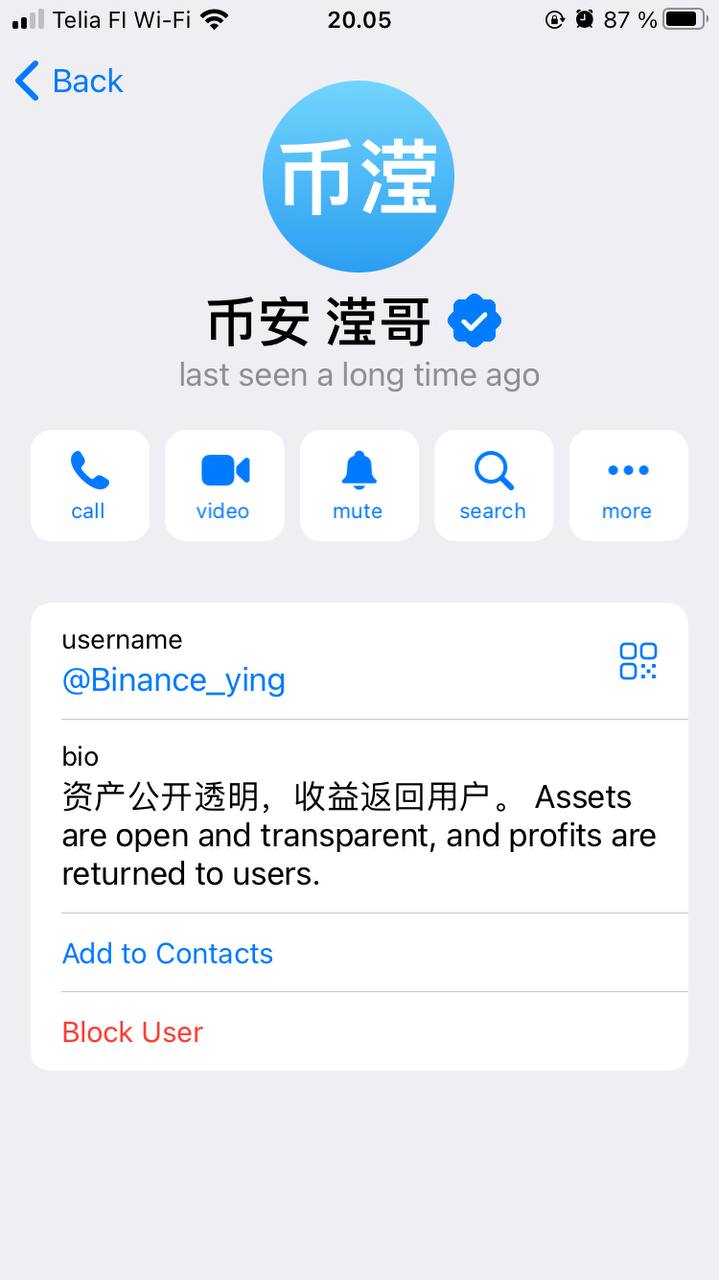719x1280 pixels.
Task: Add this user to Contacts
Action: pyautogui.click(x=168, y=953)
